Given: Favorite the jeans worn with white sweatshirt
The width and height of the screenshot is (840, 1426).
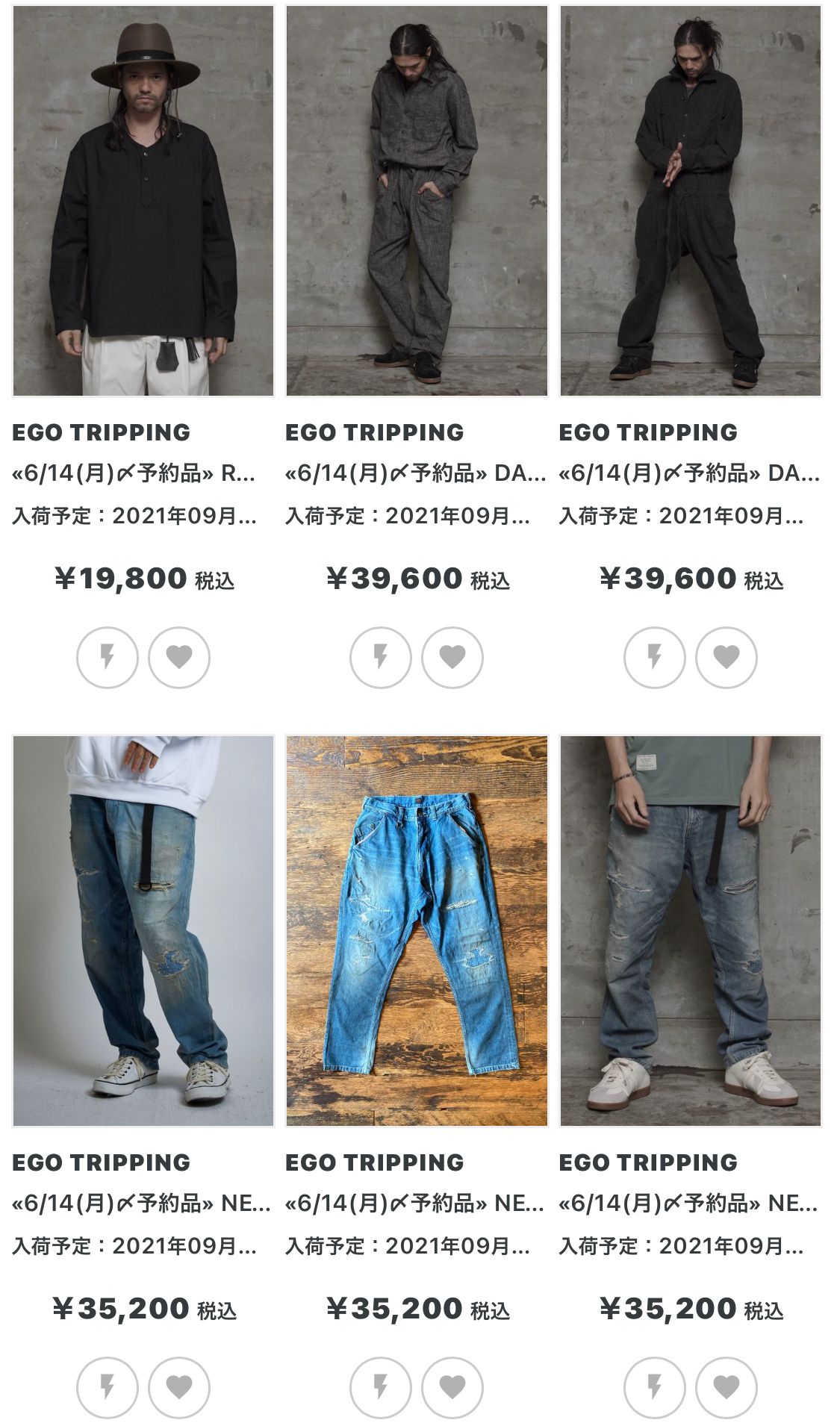Looking at the screenshot, I should tap(179, 1387).
